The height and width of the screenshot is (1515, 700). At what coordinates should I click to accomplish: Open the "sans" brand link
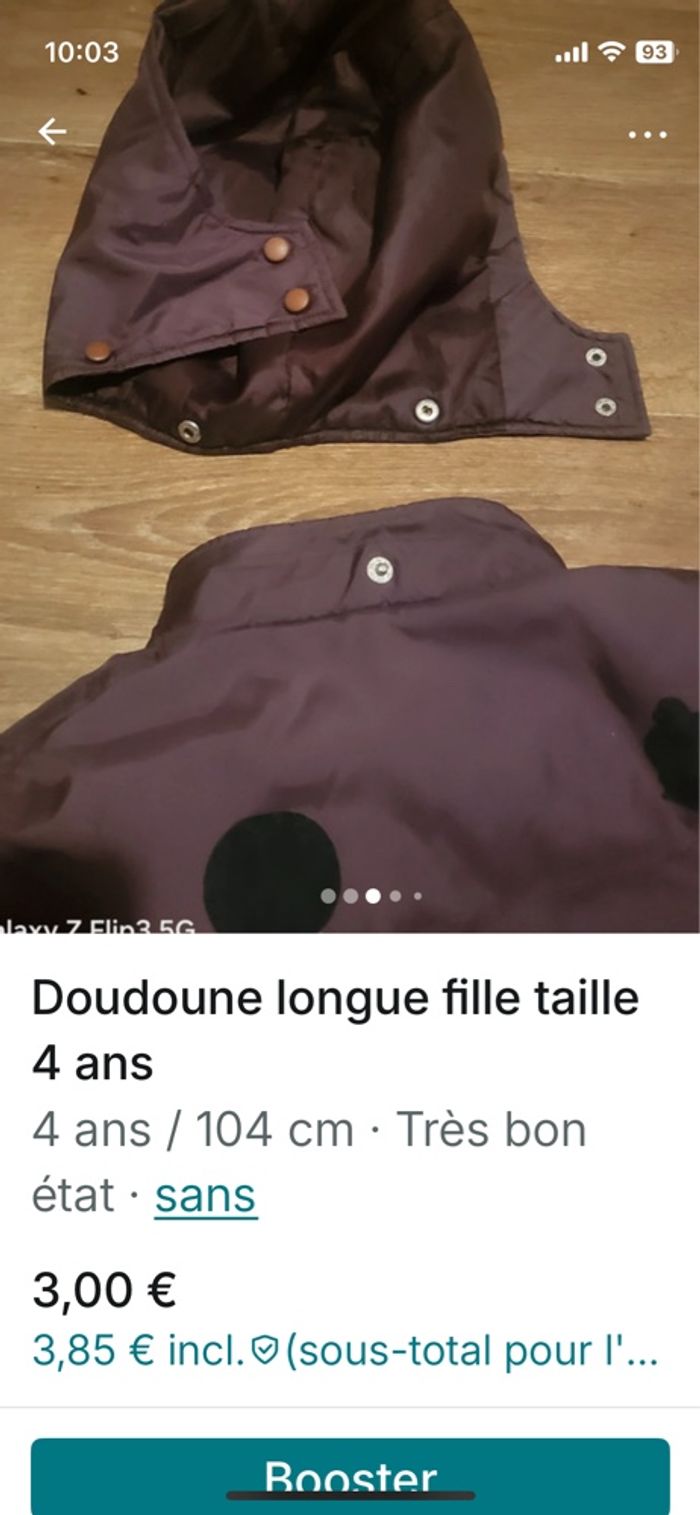(206, 1195)
